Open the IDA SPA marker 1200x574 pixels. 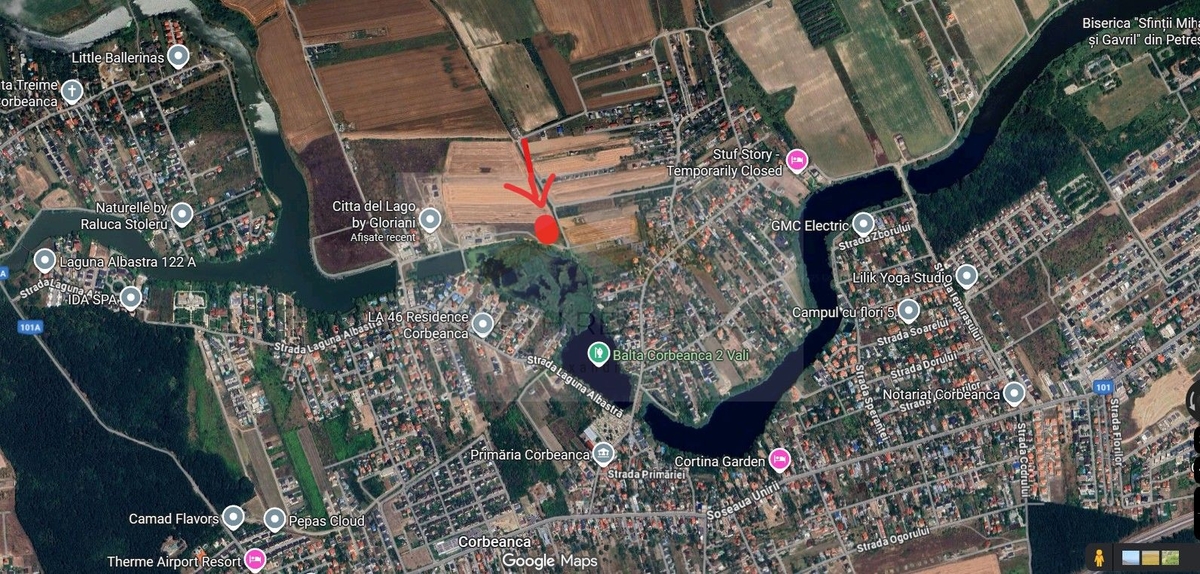pos(130,298)
